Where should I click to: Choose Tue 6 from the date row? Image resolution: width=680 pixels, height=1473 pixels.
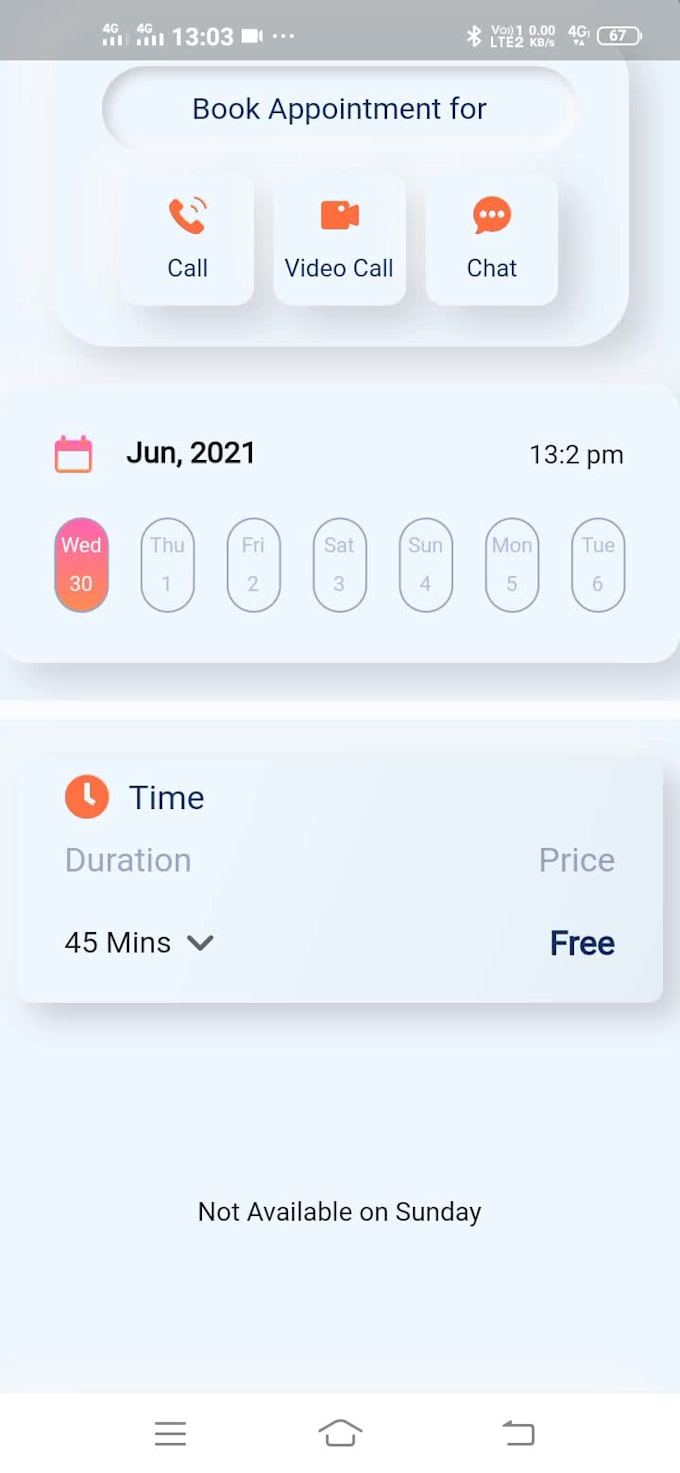pos(598,564)
